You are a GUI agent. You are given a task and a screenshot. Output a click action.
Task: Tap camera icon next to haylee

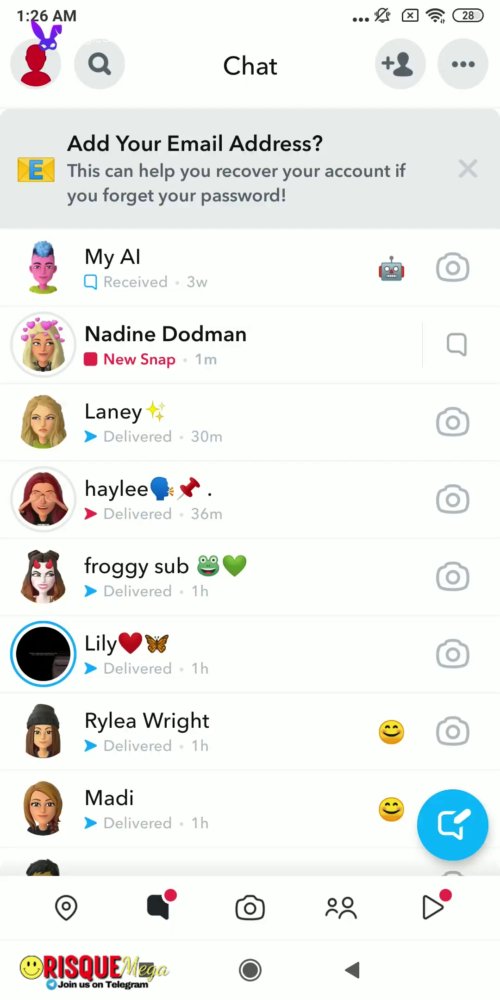453,499
